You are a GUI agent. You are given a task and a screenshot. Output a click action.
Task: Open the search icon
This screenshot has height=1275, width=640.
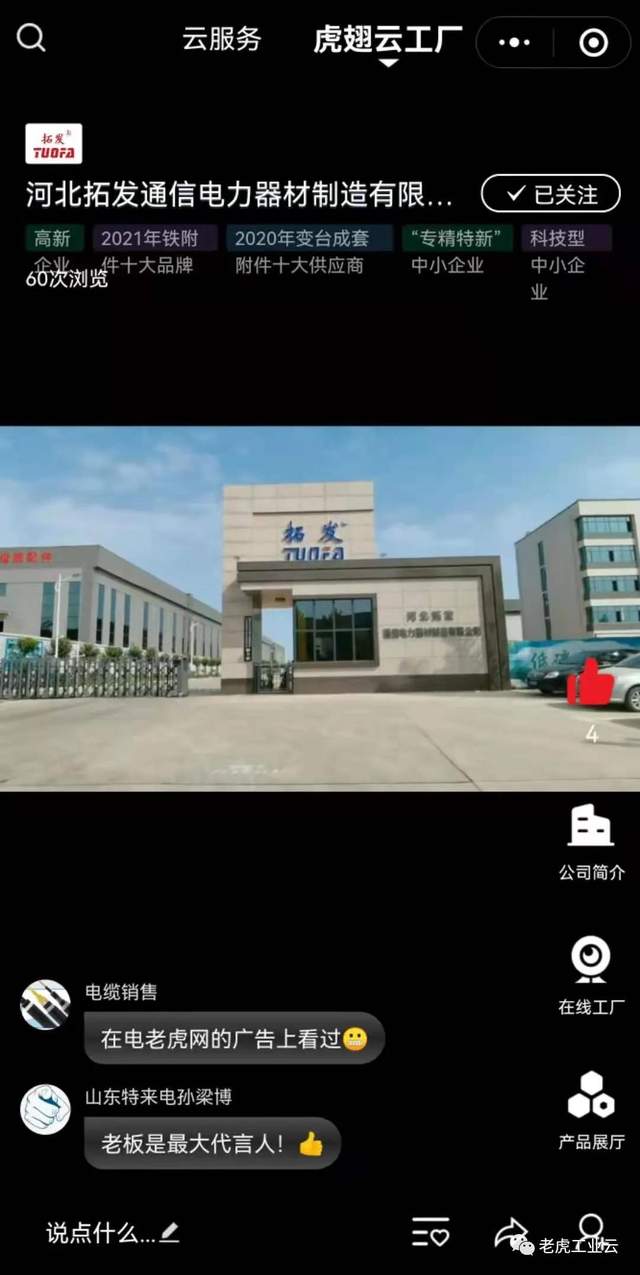(x=31, y=39)
